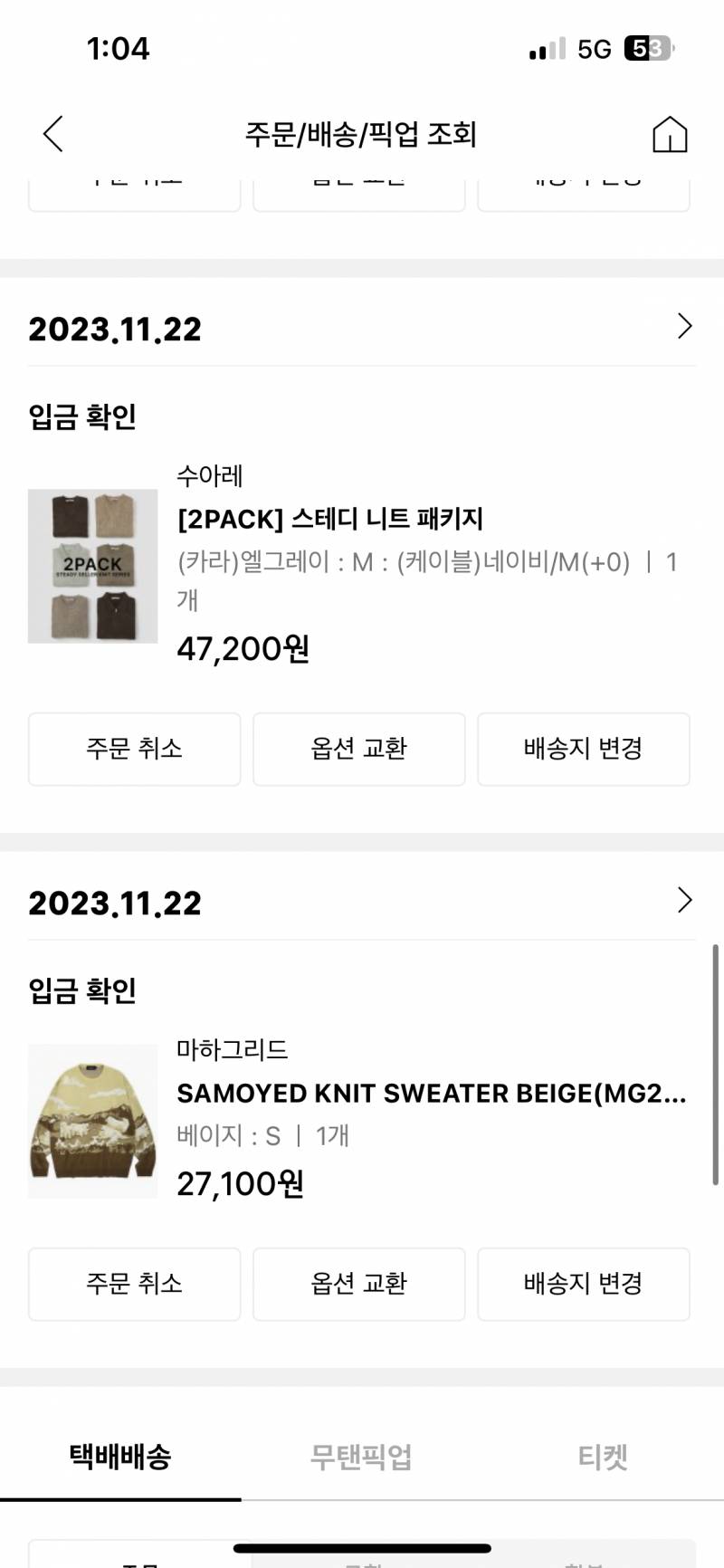
Task: View the Samoyed knit sweater product image
Action: pyautogui.click(x=92, y=1121)
